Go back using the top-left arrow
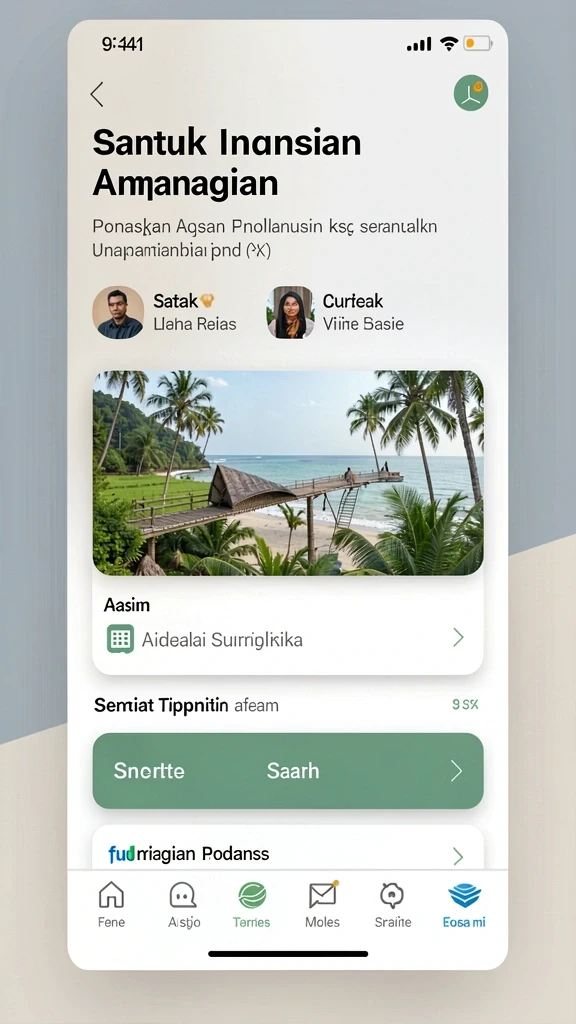Screen dimensions: 576x1024 [97, 95]
